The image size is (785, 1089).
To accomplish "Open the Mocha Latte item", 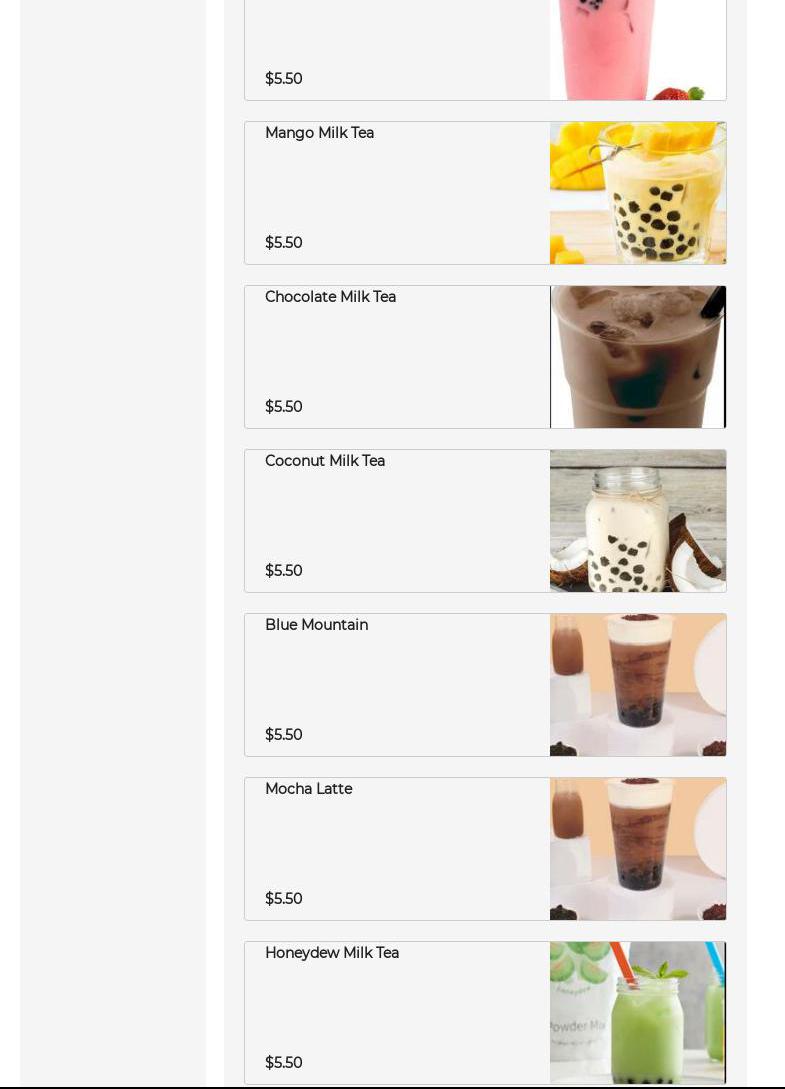I will pyautogui.click(x=485, y=849).
